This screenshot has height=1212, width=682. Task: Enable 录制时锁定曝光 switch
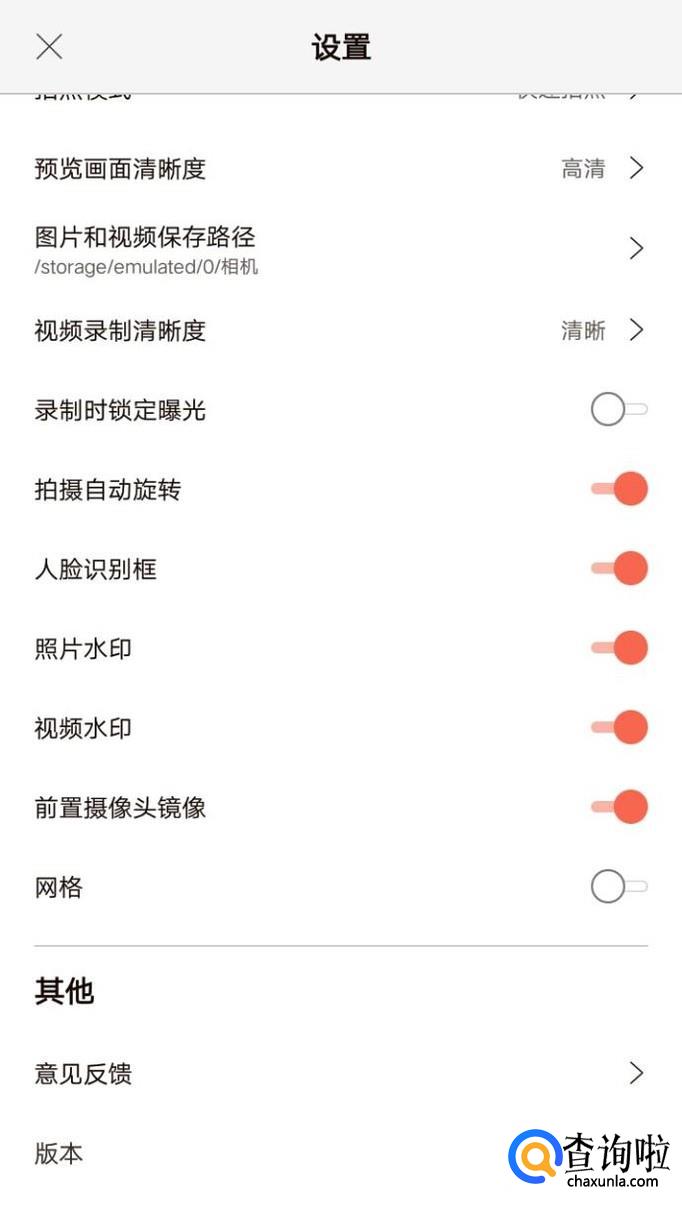click(618, 410)
